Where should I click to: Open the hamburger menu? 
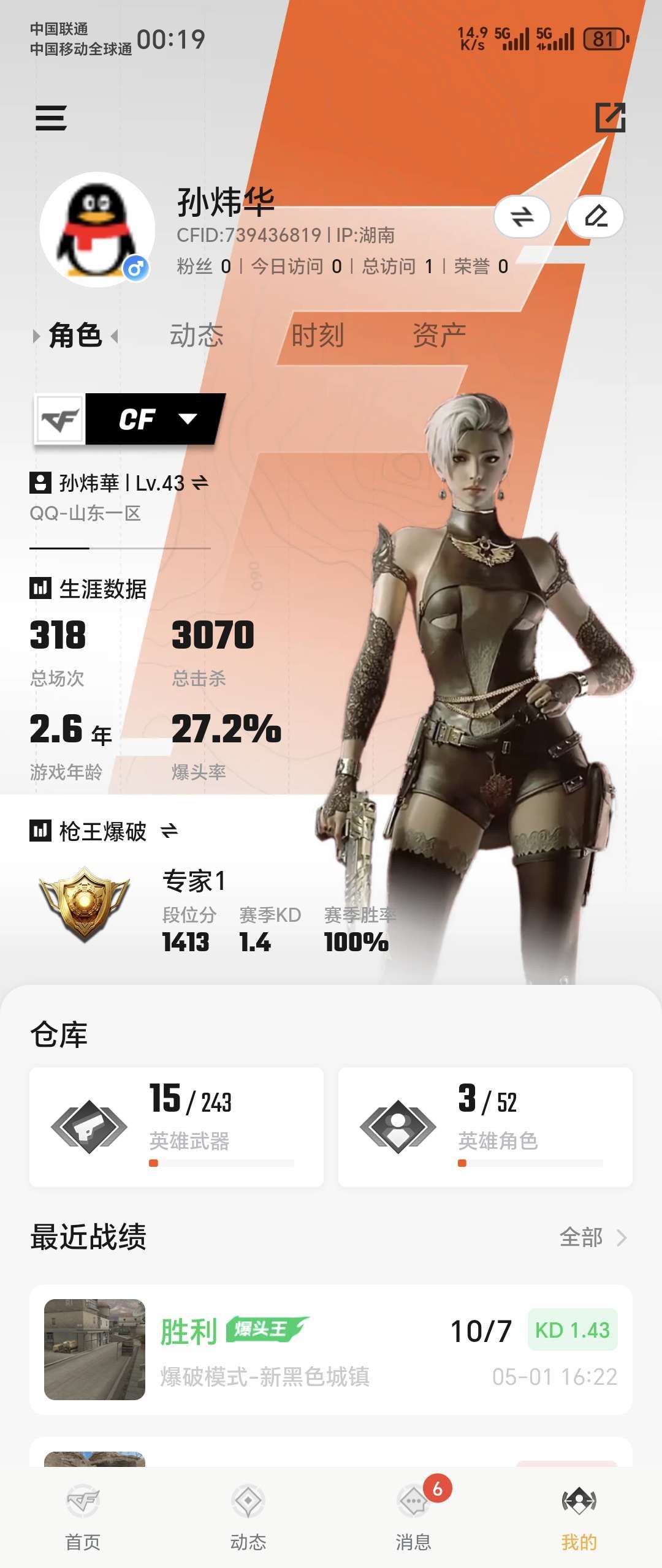coord(51,118)
